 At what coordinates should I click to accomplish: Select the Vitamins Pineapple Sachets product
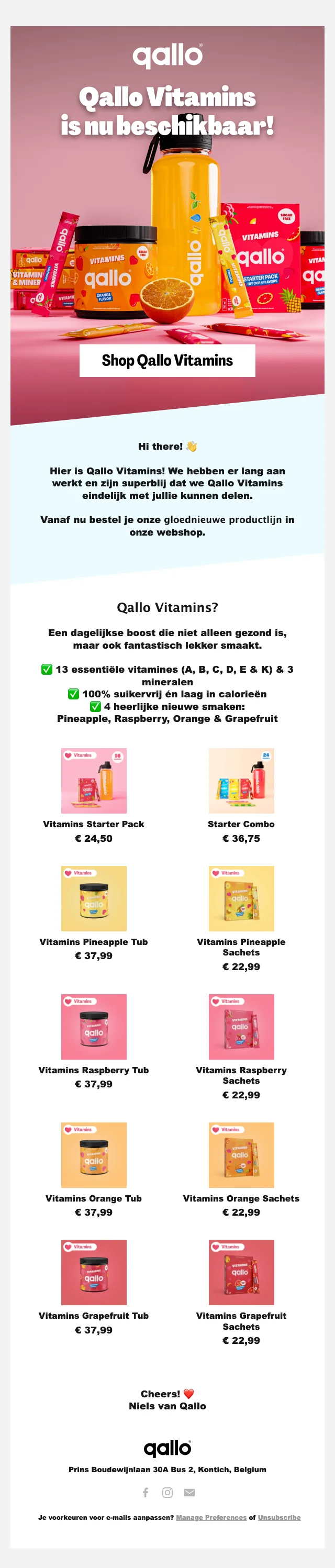pyautogui.click(x=241, y=898)
